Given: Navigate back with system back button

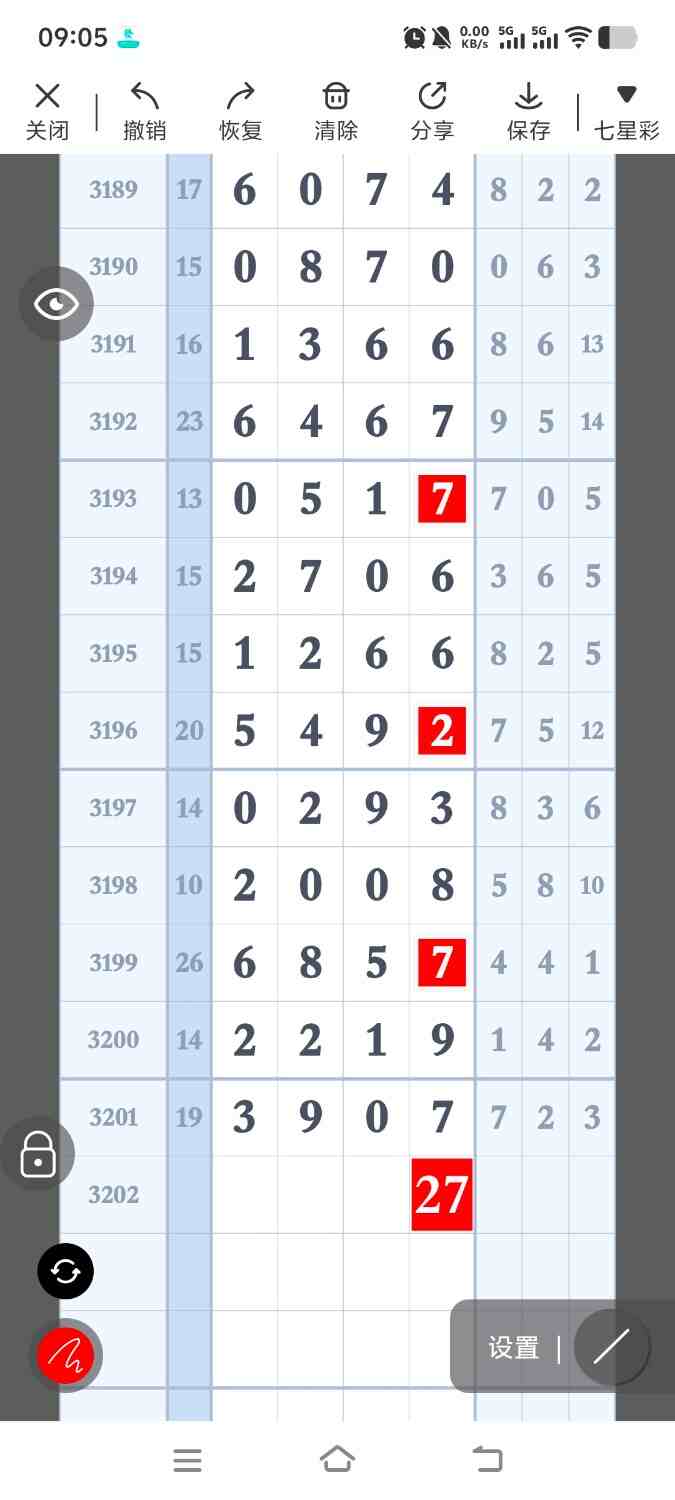Looking at the screenshot, I should tap(488, 1460).
